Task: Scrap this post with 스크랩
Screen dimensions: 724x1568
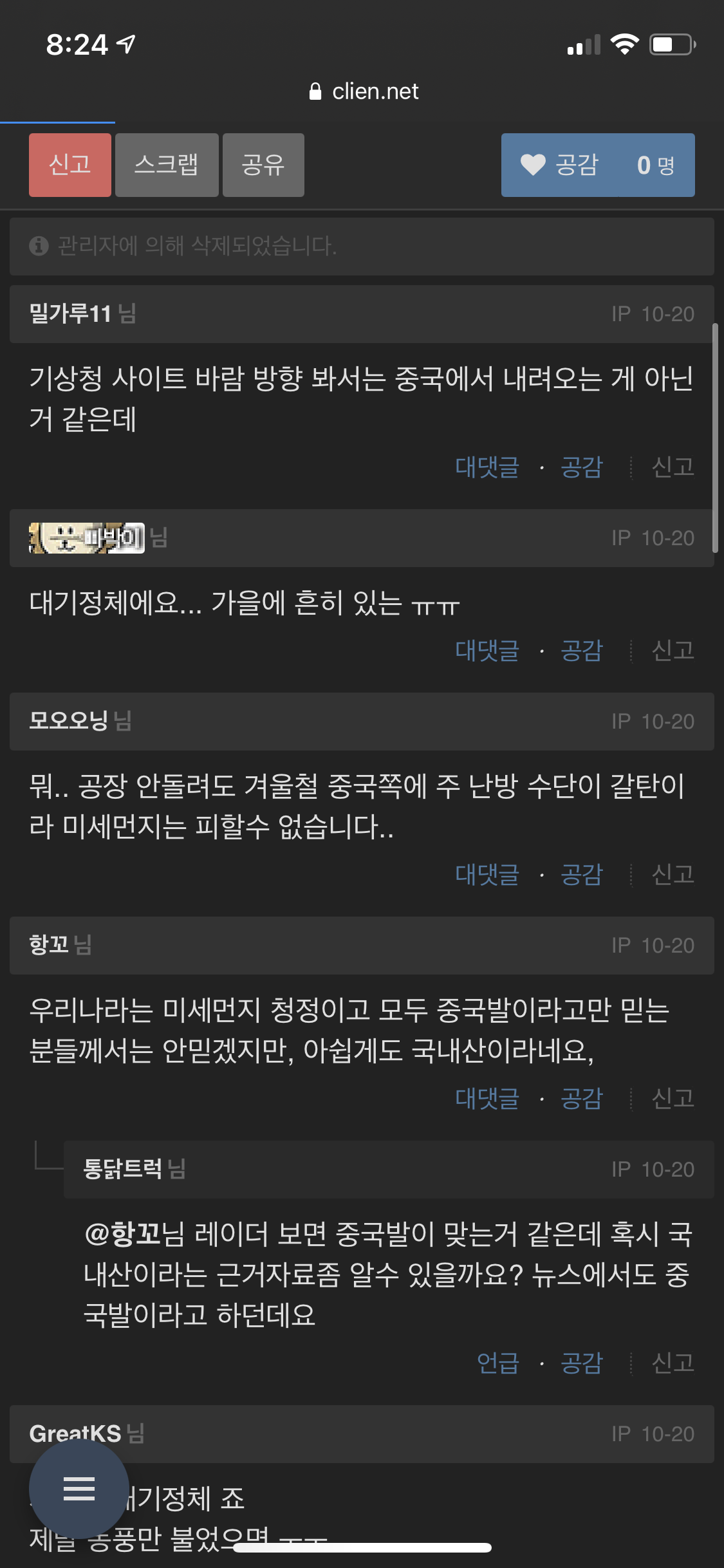Action: pos(167,165)
